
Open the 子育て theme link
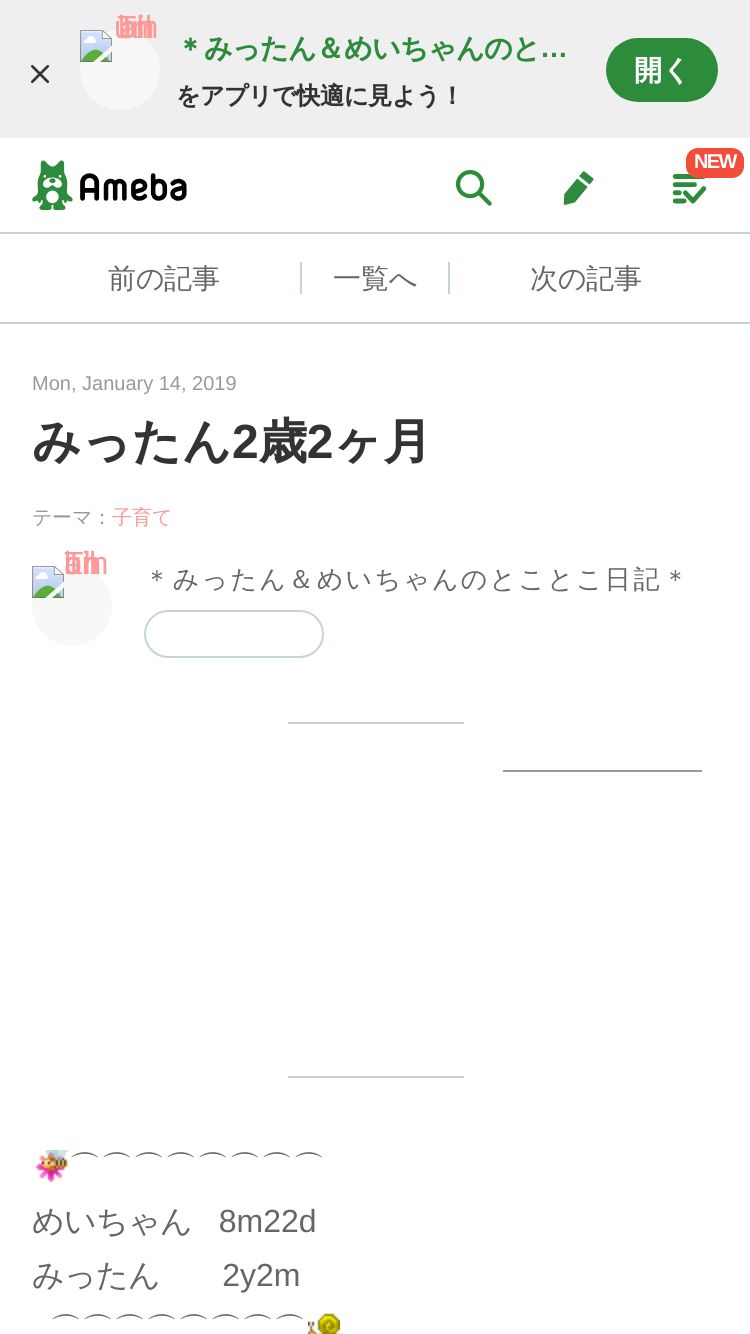[142, 517]
